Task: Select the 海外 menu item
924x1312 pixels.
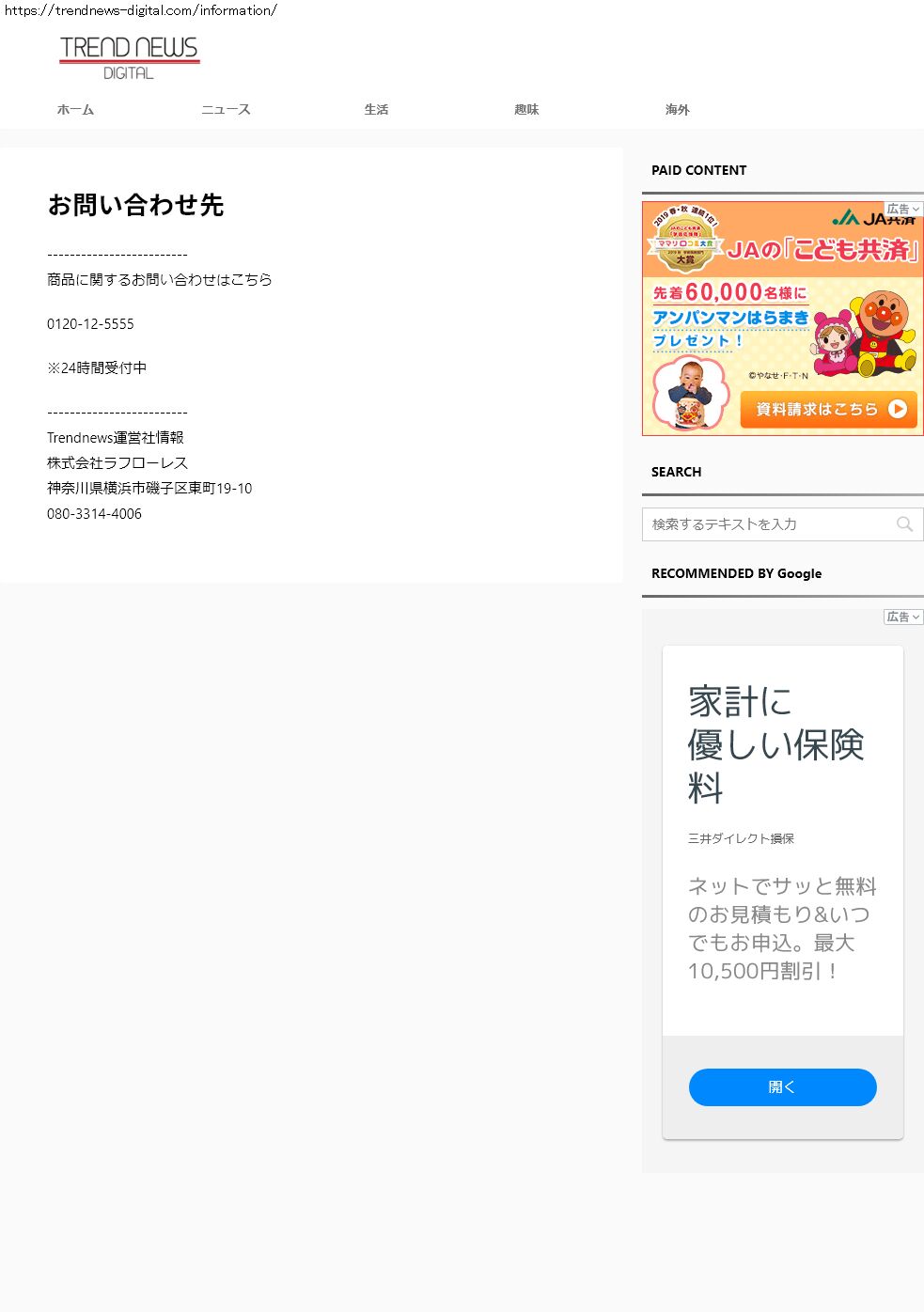Action: [x=677, y=110]
